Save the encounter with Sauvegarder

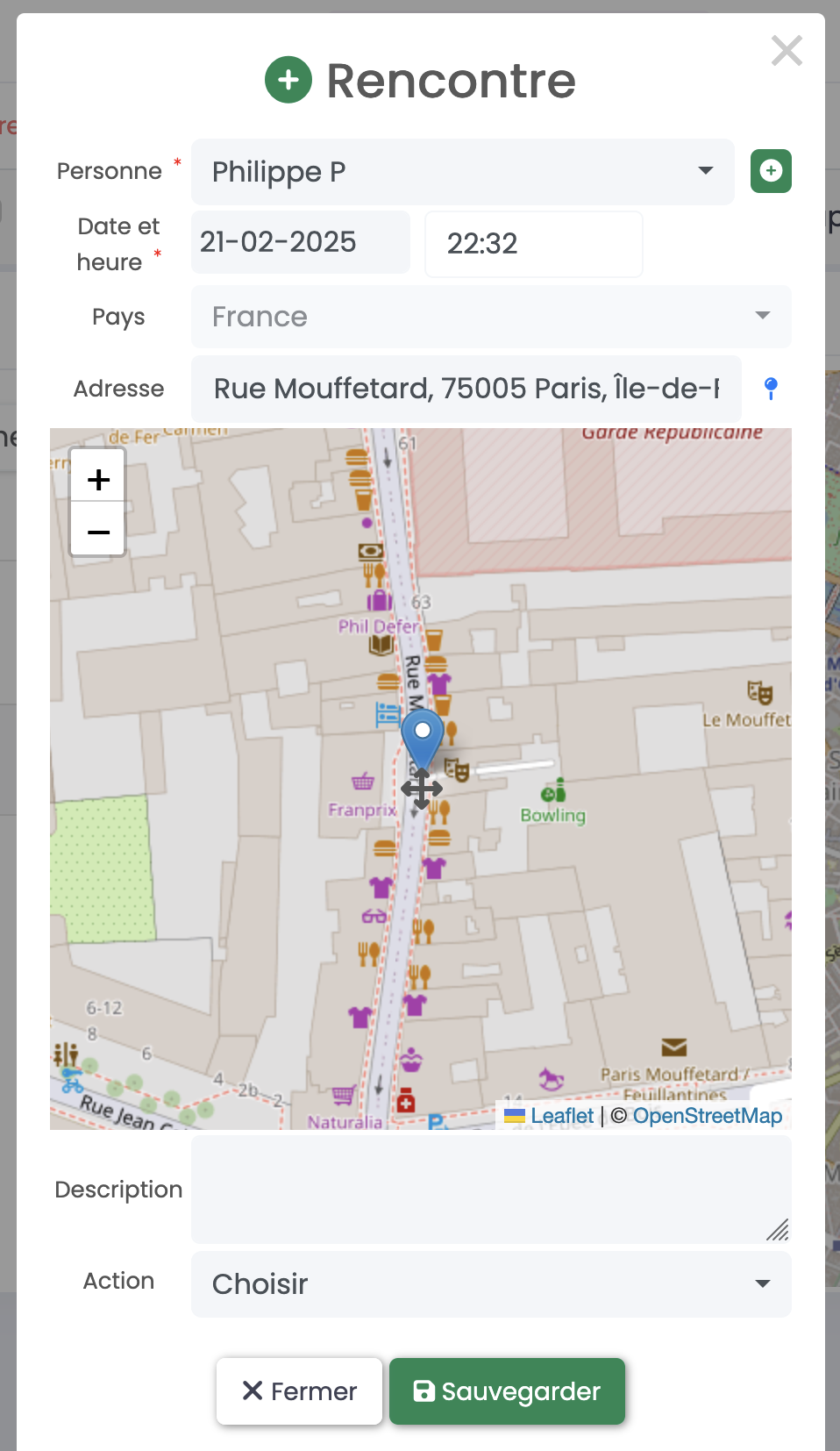(x=507, y=1391)
